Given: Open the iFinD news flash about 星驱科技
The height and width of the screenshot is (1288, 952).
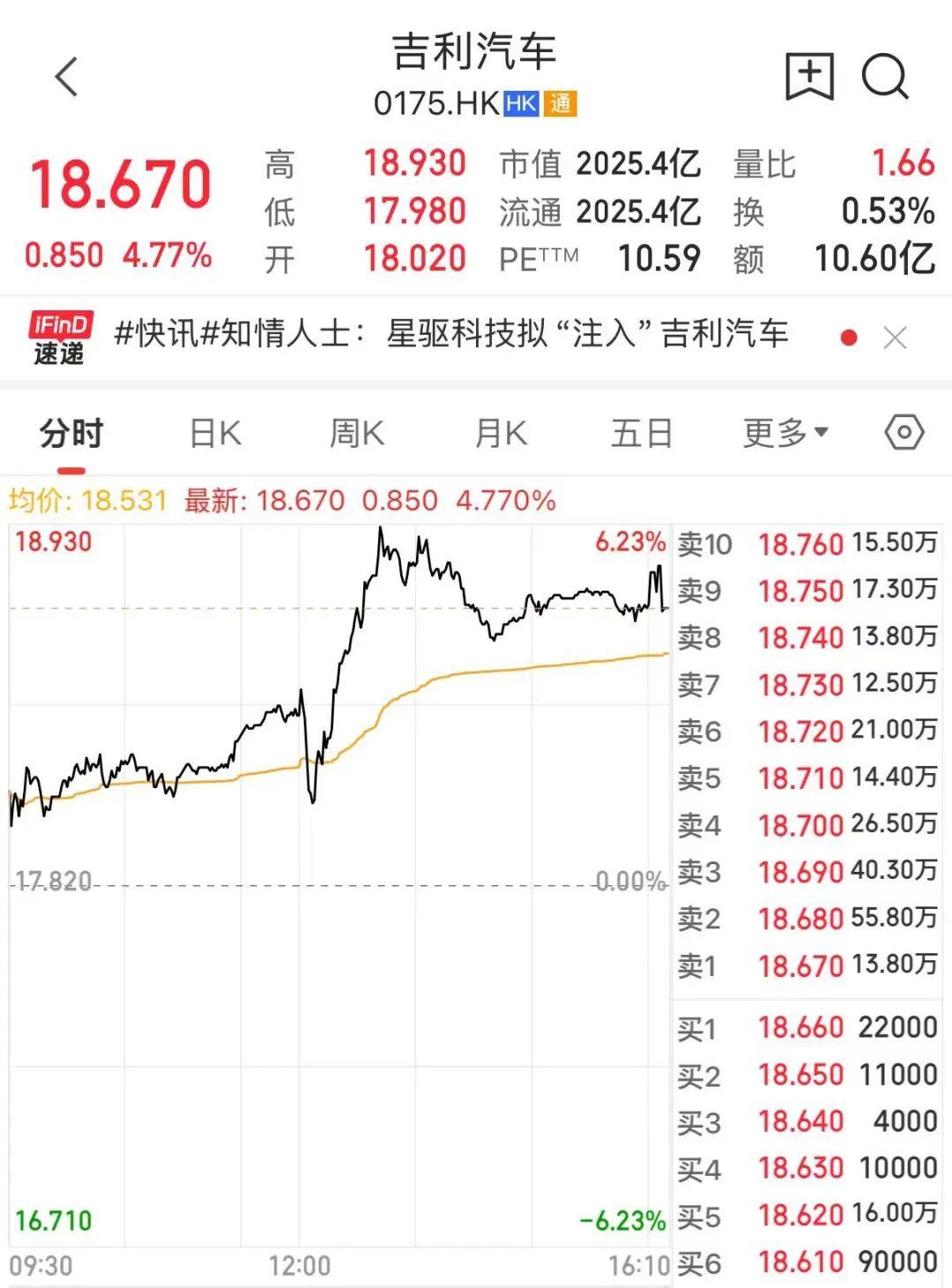Looking at the screenshot, I should (451, 335).
